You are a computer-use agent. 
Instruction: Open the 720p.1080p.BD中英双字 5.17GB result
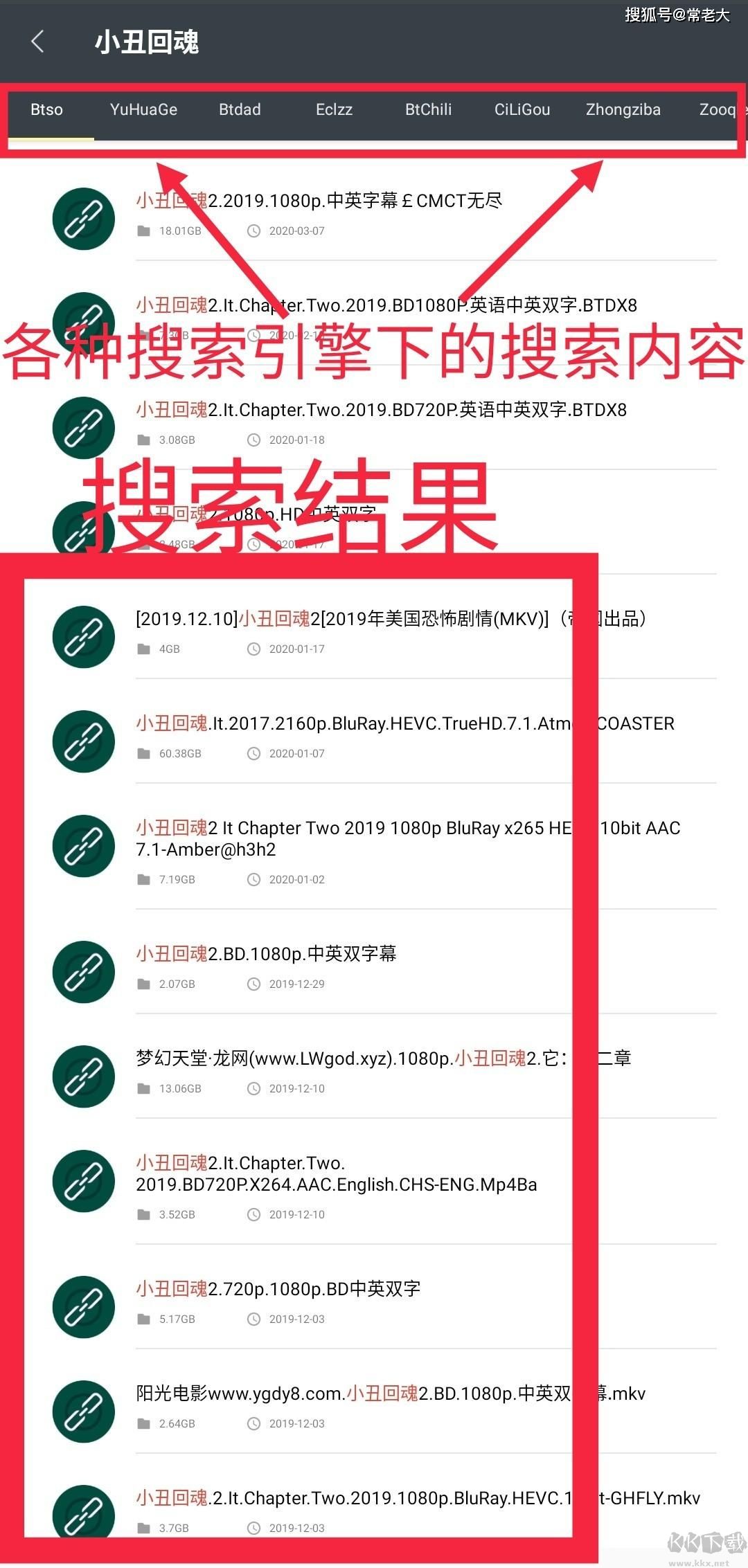pyautogui.click(x=278, y=1288)
